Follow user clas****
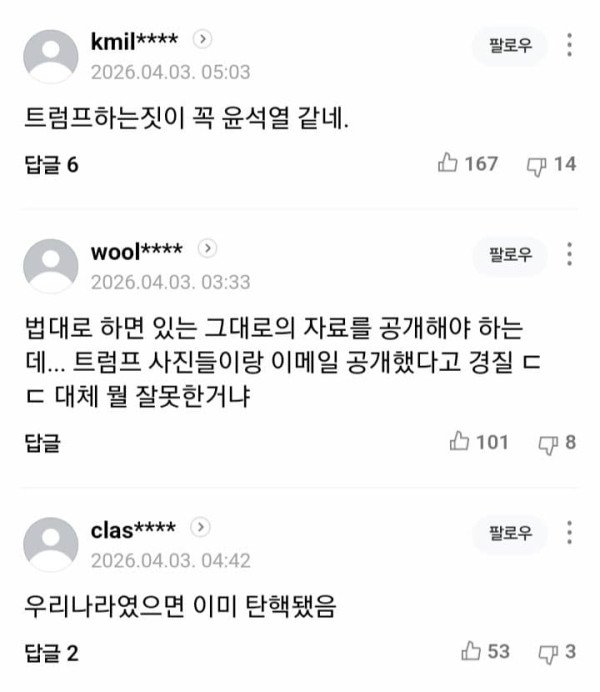 (510, 532)
